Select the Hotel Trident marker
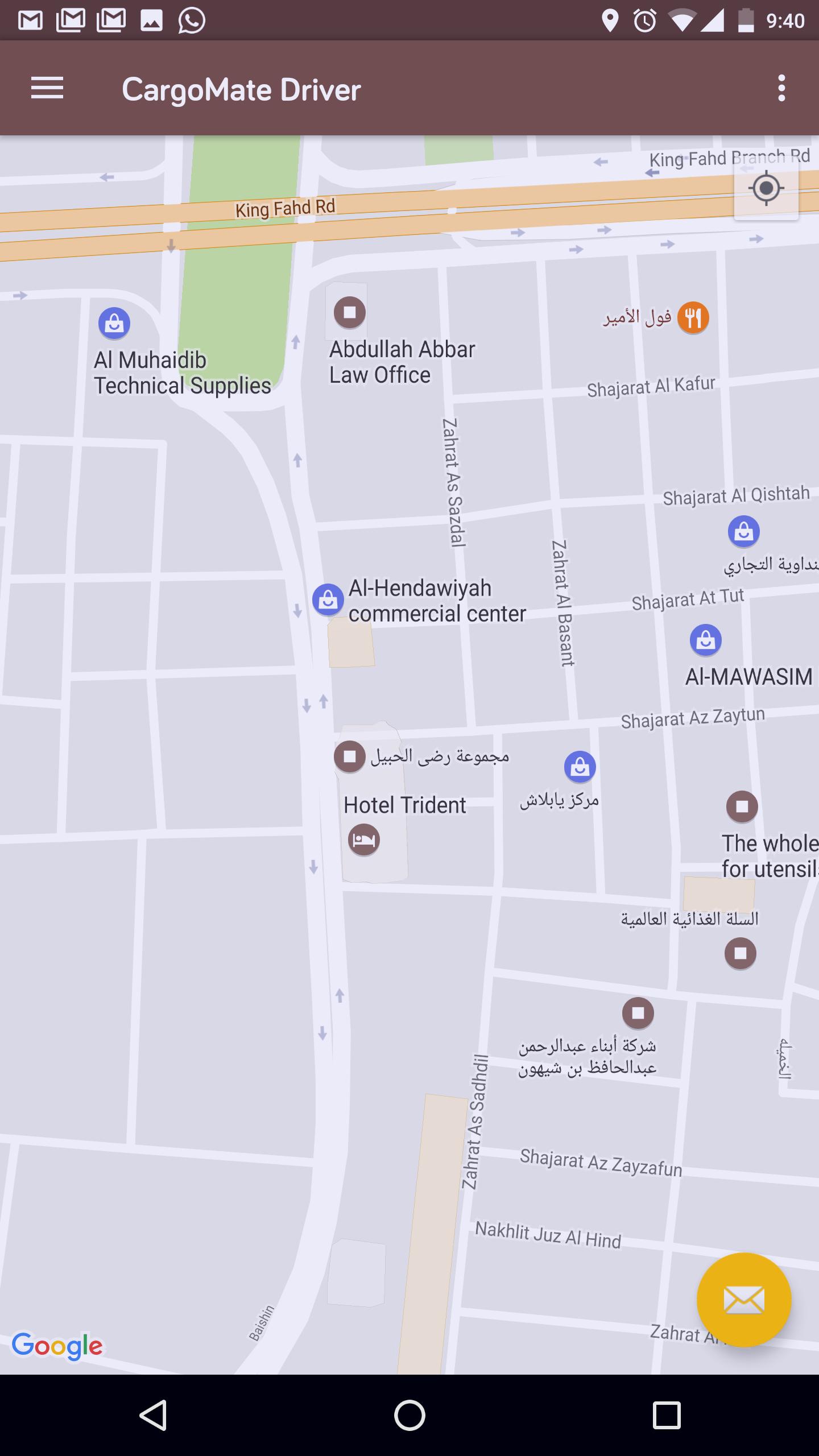This screenshot has width=819, height=1456. [x=364, y=839]
